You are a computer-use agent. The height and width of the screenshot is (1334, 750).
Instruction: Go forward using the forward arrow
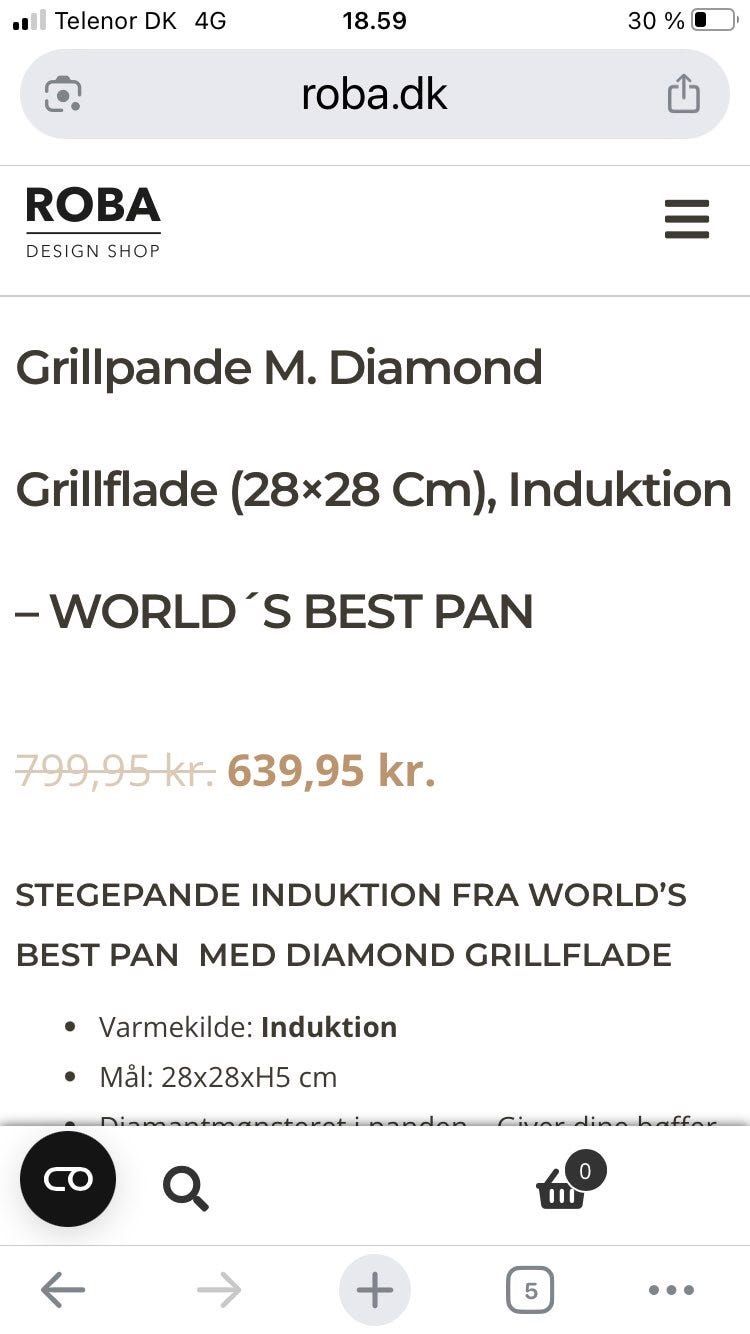tap(218, 1290)
